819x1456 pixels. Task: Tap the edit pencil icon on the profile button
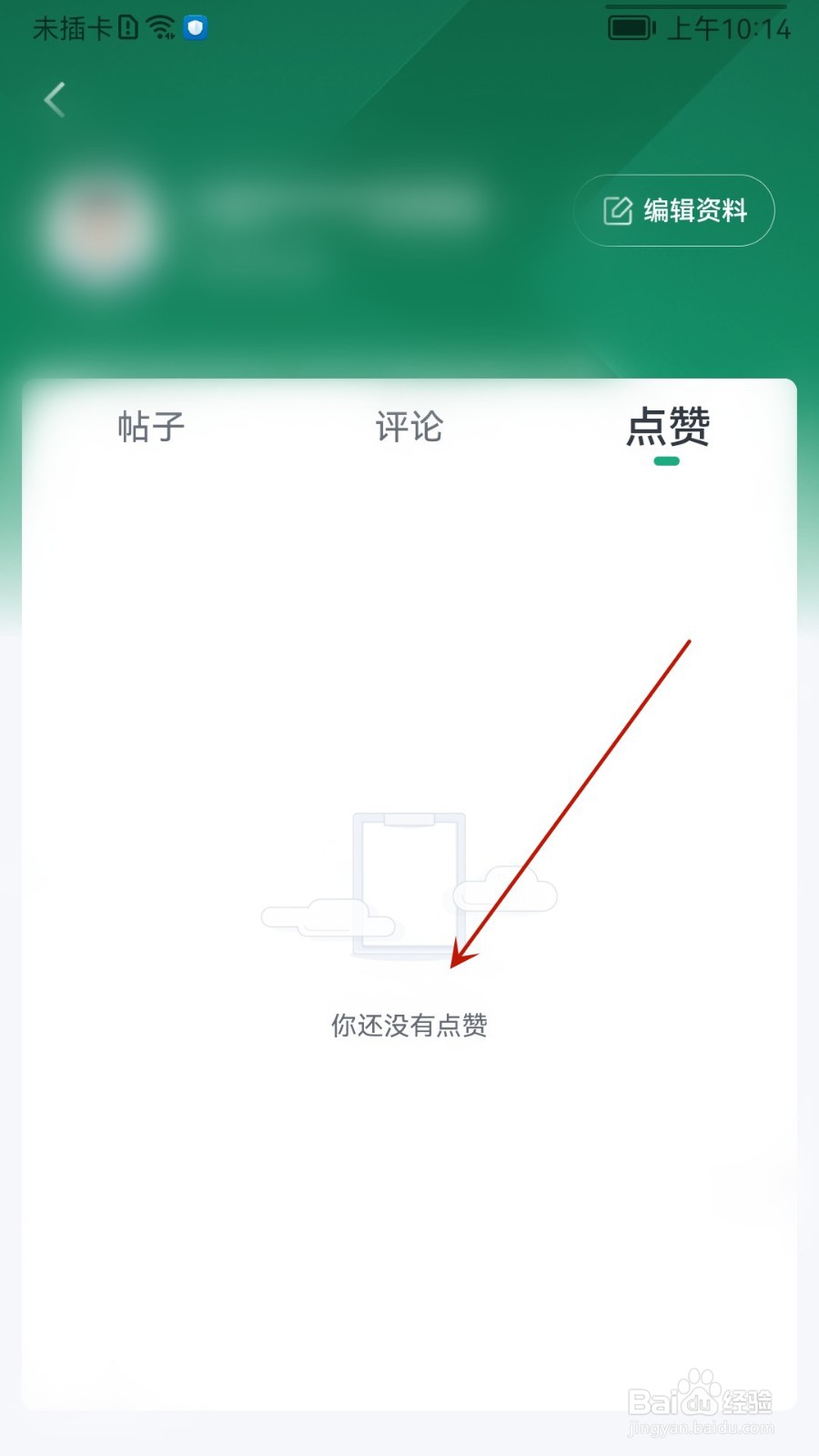pyautogui.click(x=616, y=210)
